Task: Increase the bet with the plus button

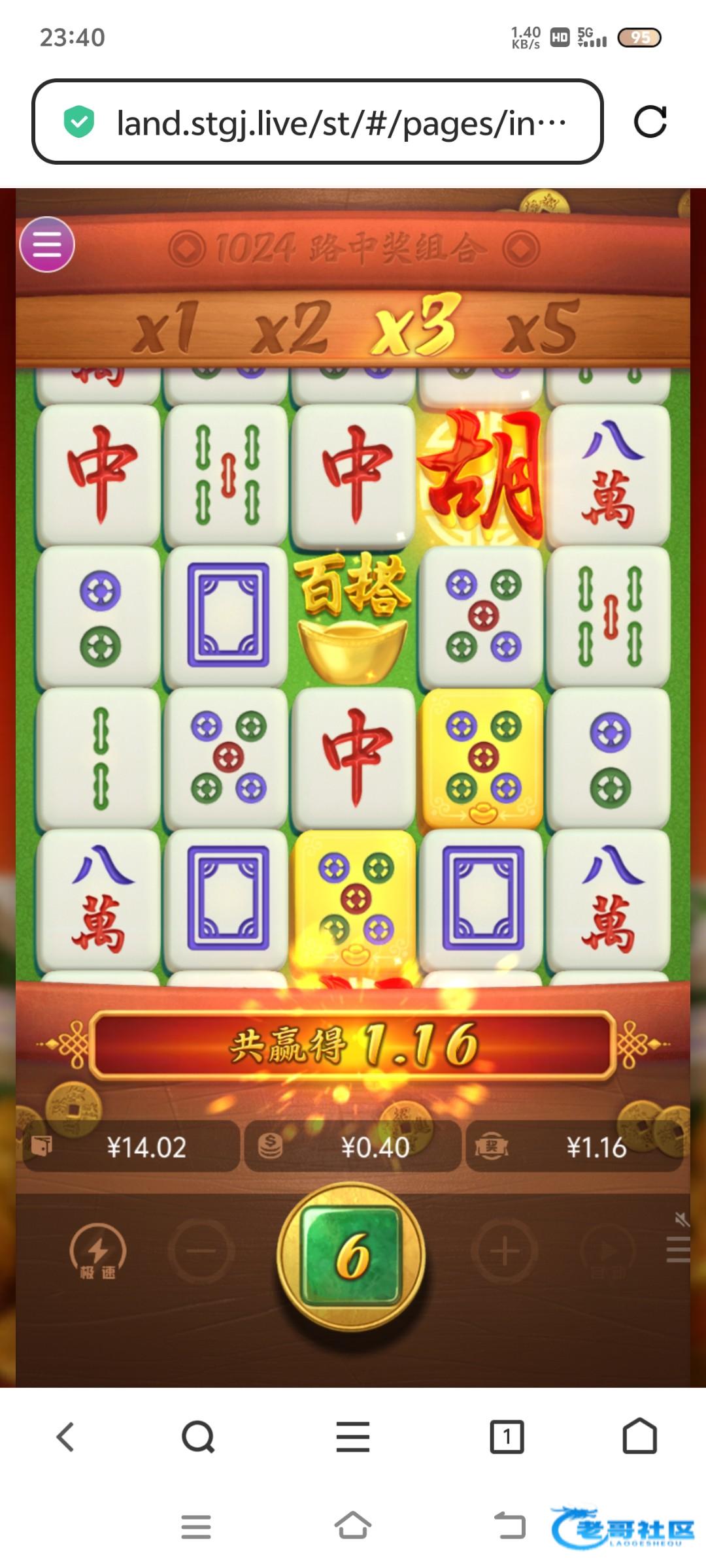Action: click(x=505, y=1251)
